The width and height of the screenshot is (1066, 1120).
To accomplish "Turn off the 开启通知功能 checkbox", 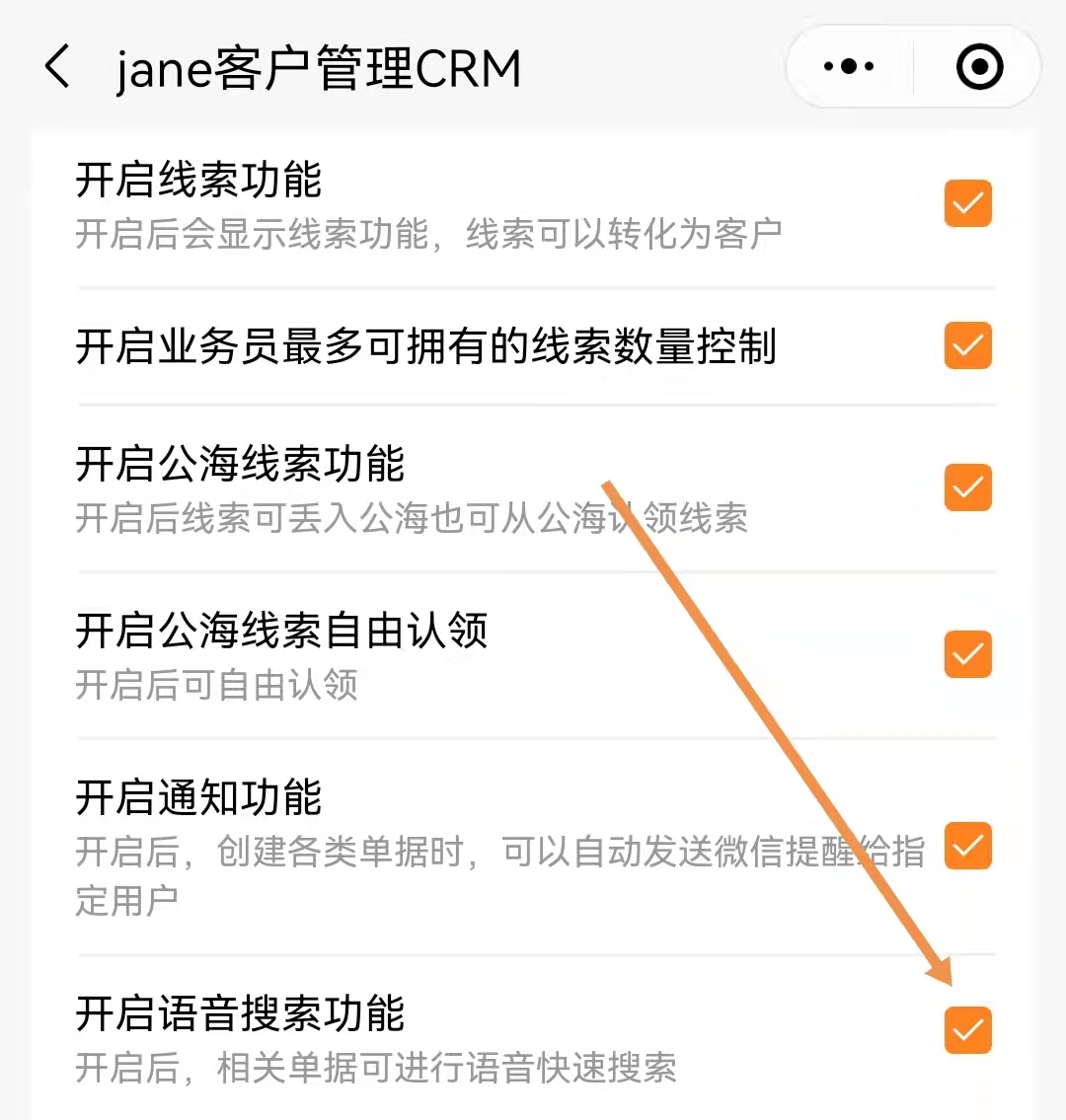I will tap(967, 847).
